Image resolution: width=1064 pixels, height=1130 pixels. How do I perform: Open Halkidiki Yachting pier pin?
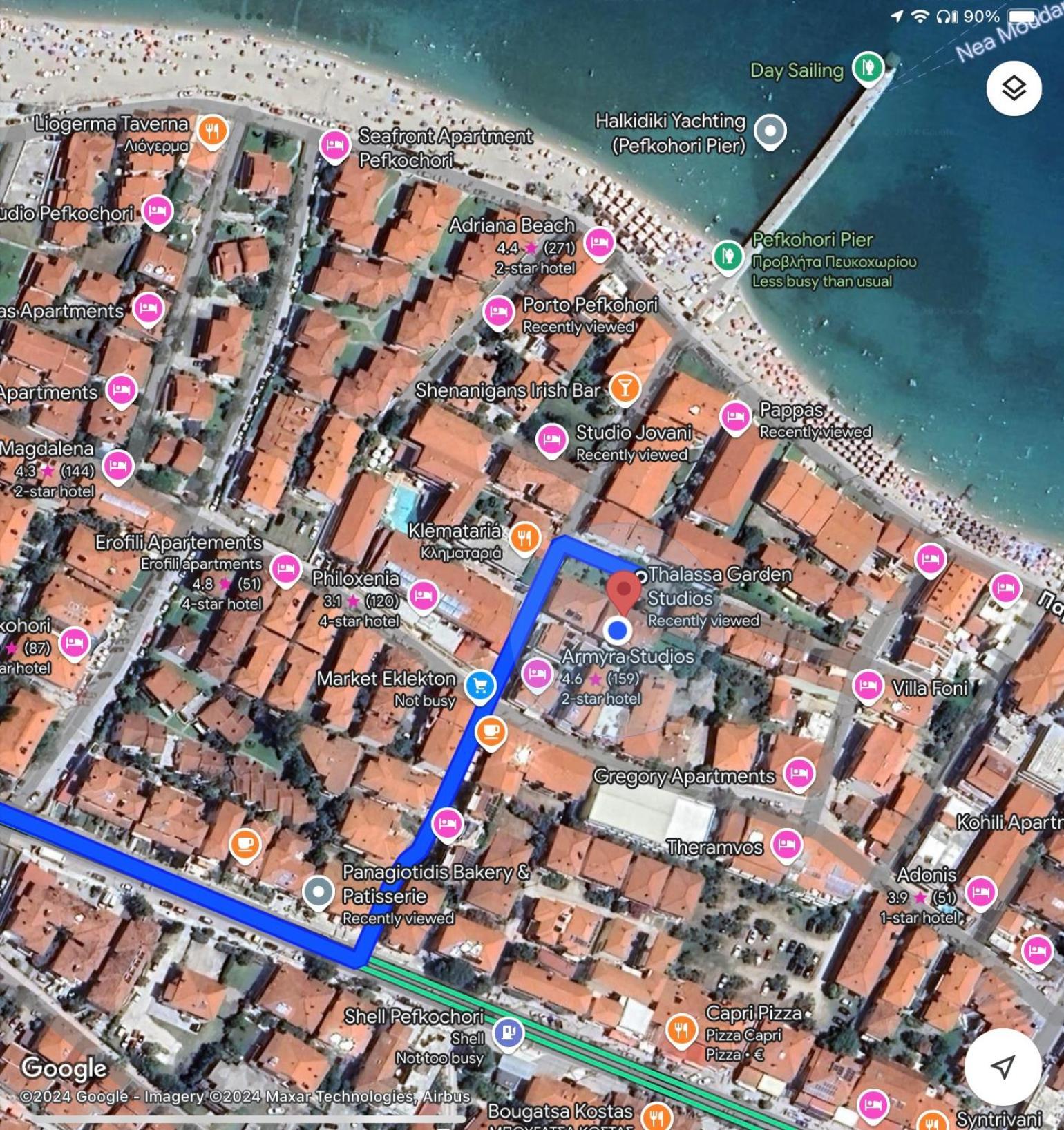tap(770, 131)
